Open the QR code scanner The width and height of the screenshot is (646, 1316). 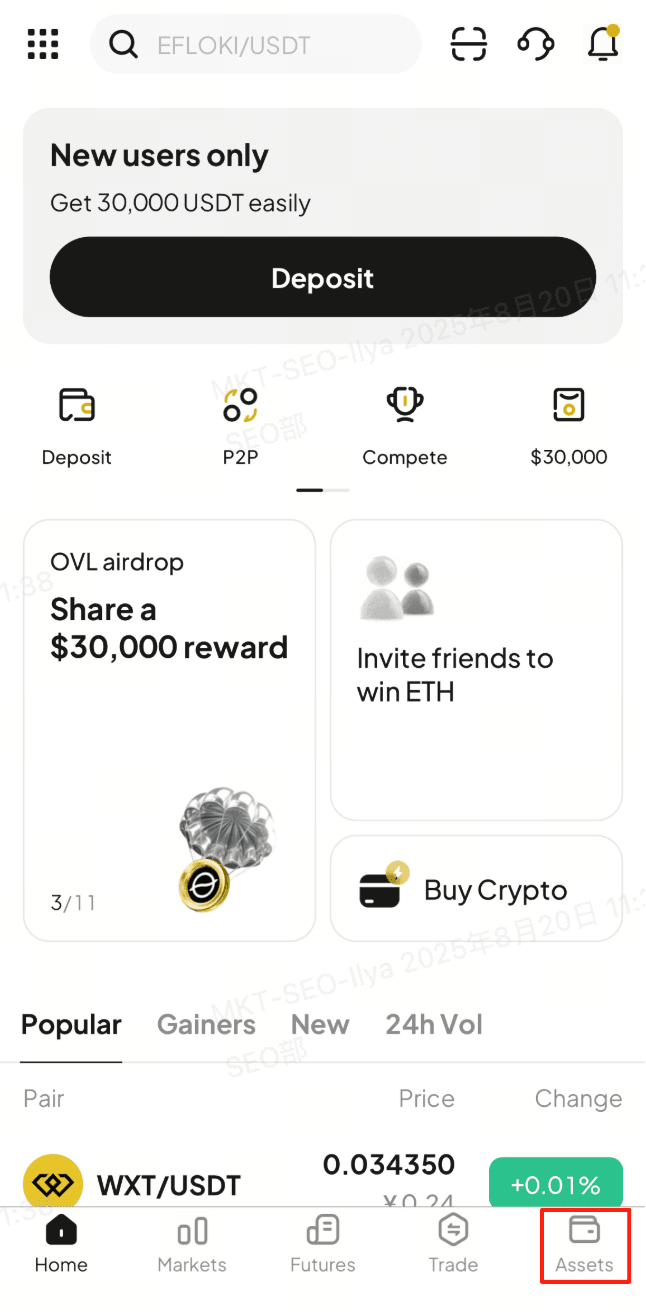coord(468,44)
